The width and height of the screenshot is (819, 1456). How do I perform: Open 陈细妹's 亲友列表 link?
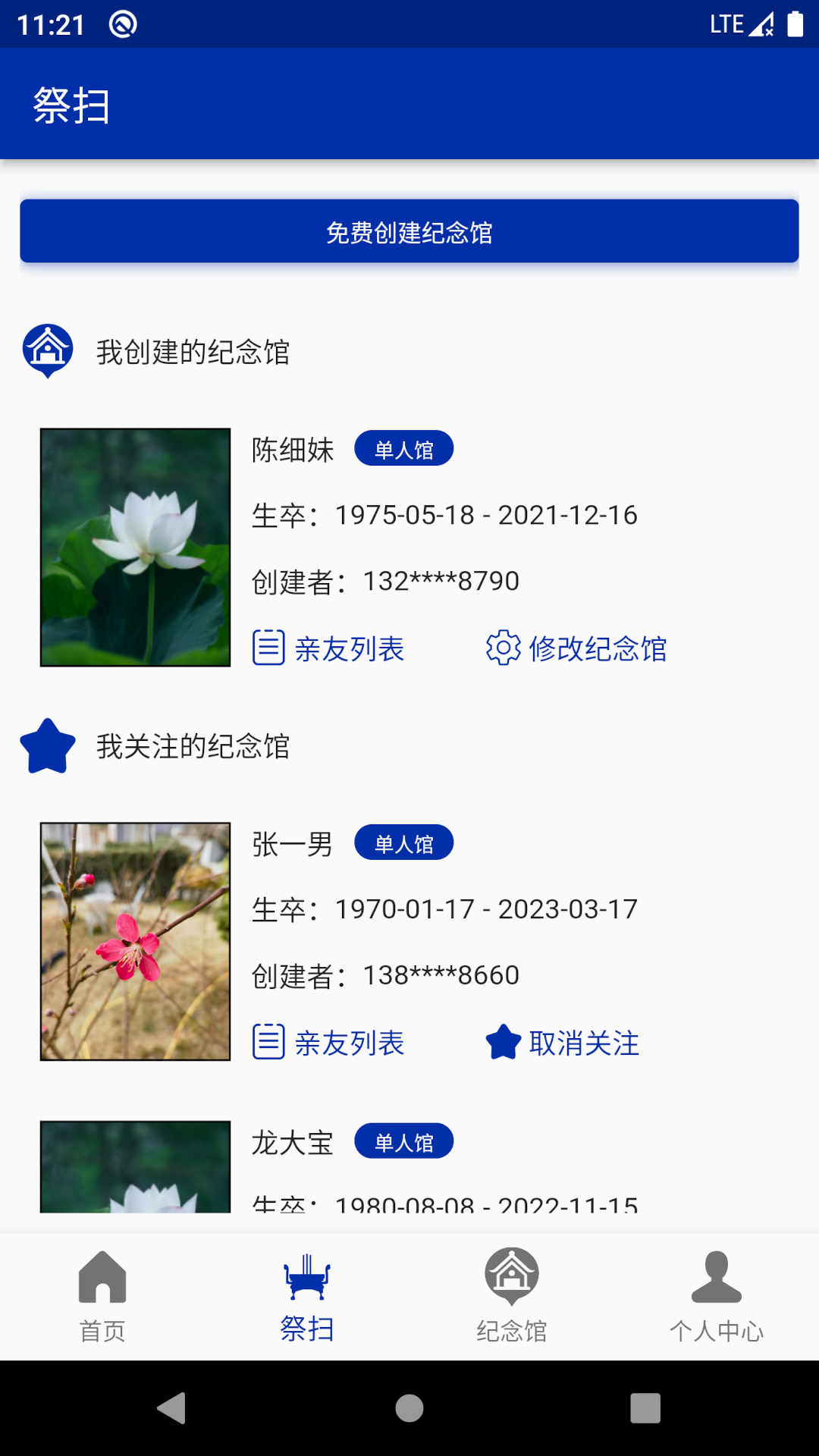click(x=350, y=649)
